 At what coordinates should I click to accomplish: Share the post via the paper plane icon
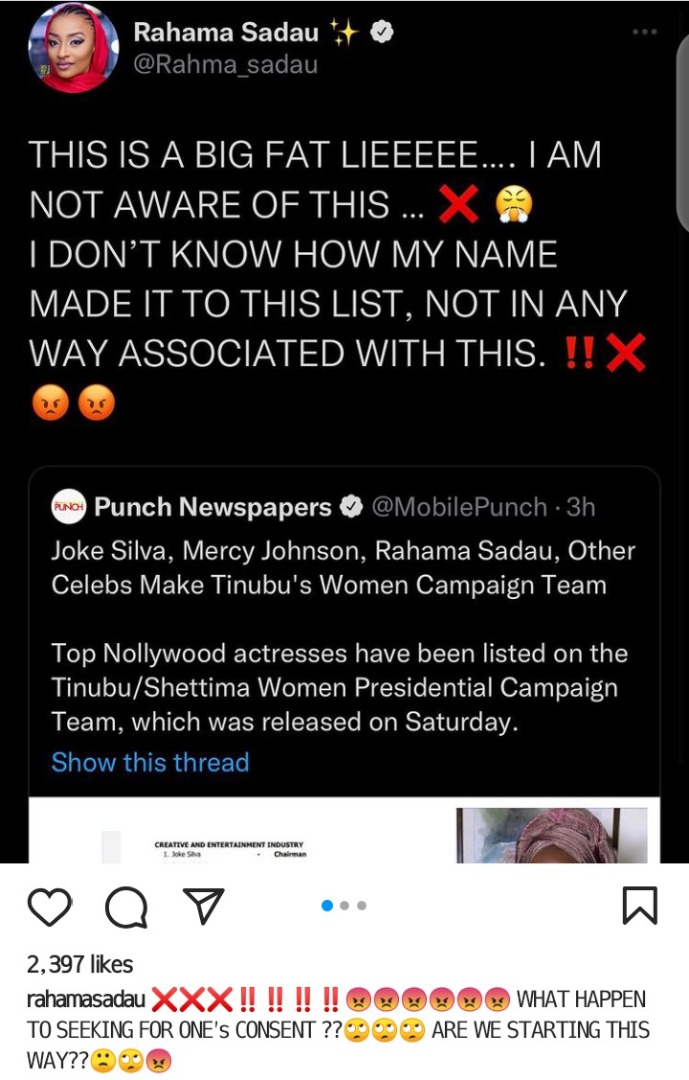[x=203, y=906]
